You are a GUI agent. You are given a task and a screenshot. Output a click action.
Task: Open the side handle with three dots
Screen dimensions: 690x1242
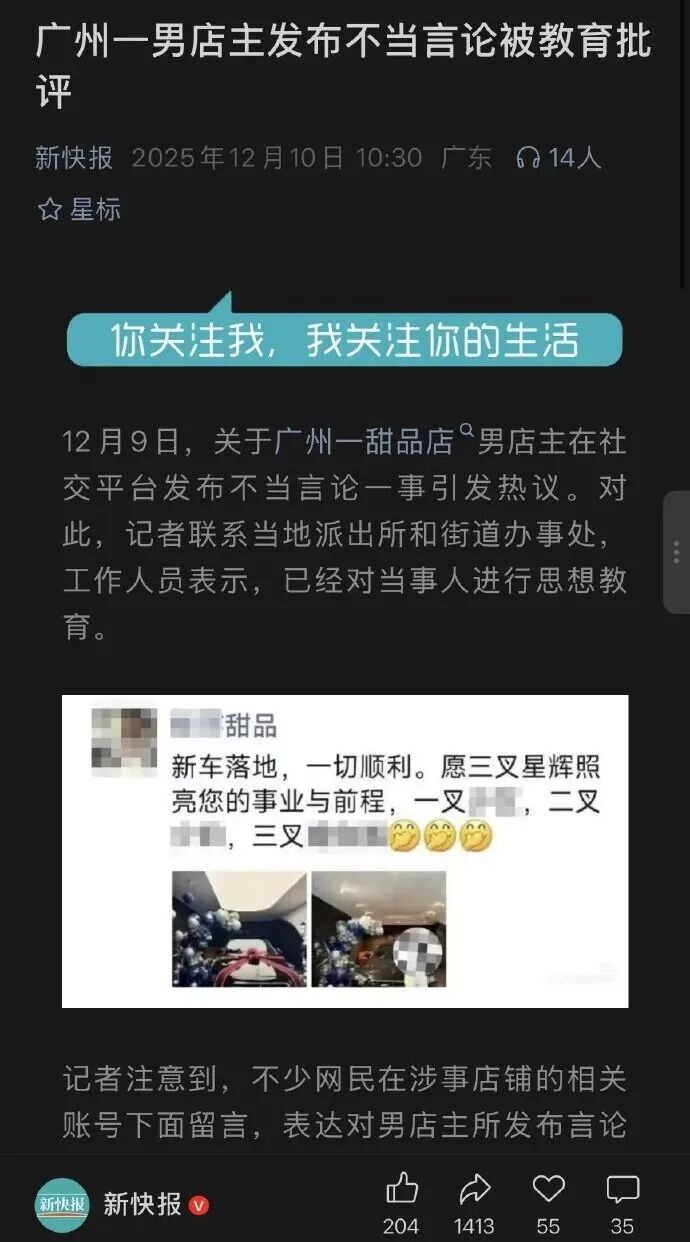click(x=677, y=552)
